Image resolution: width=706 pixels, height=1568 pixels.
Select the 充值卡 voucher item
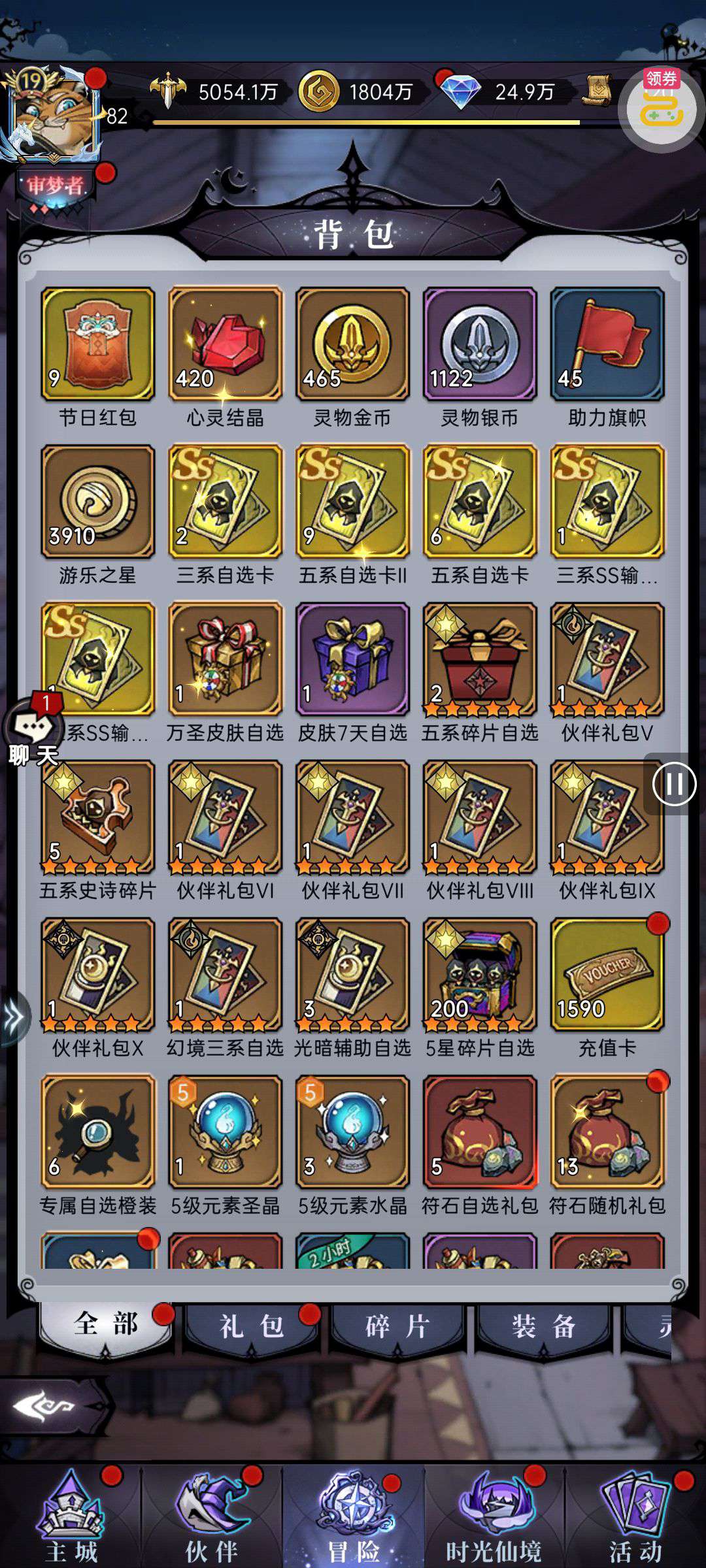coord(607,974)
